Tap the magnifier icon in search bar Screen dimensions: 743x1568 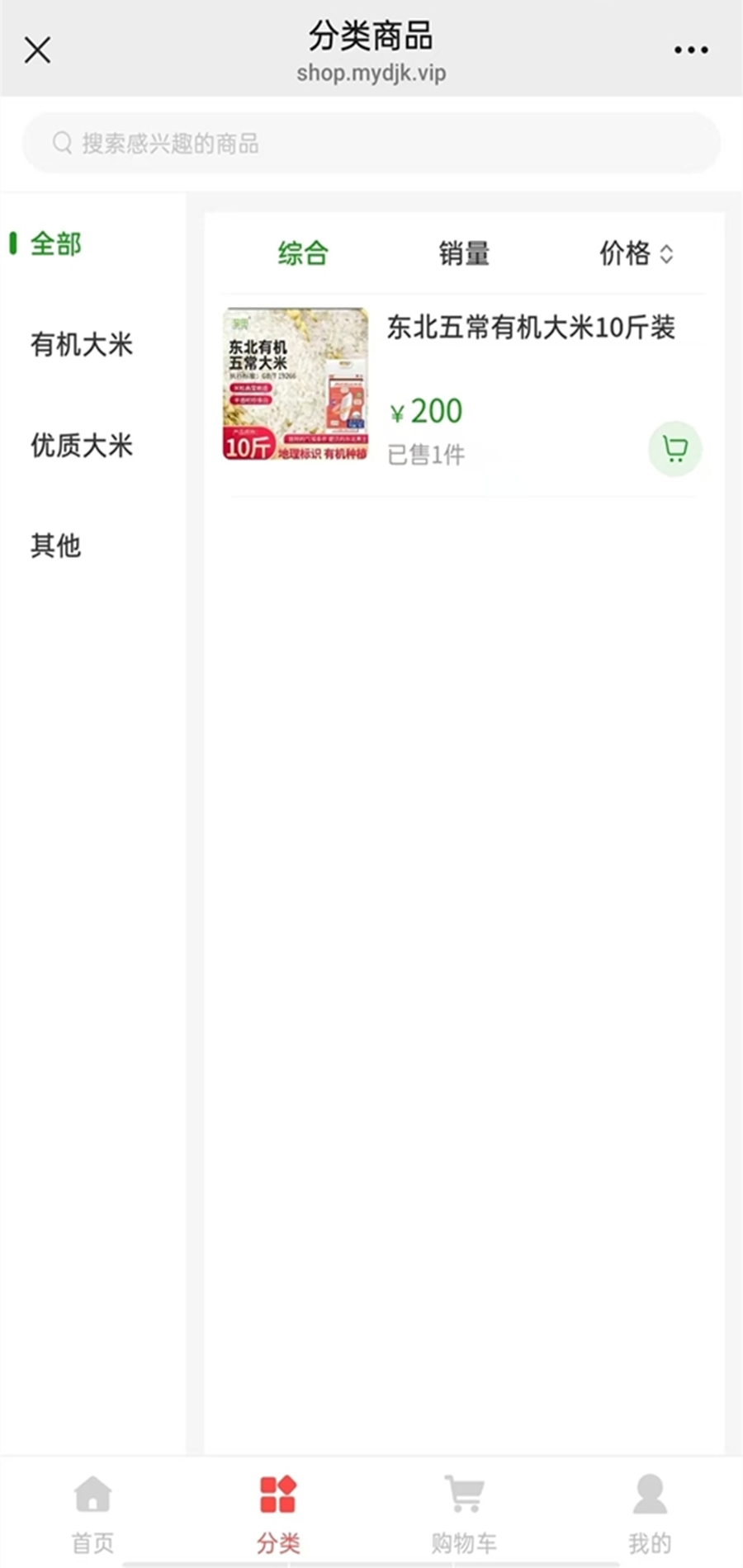click(61, 143)
